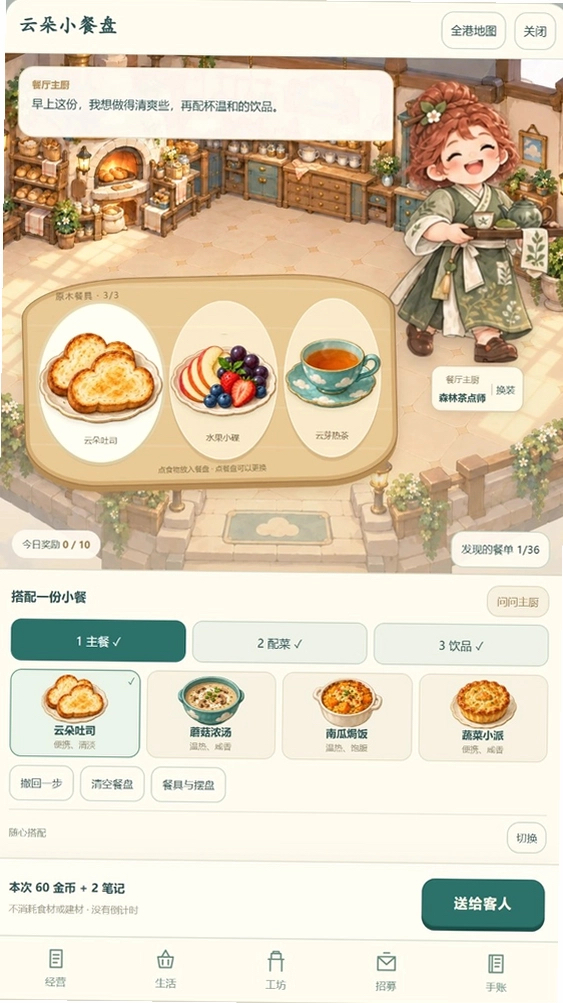This screenshot has height=1003, width=563.
Task: Pick the 蔬菜小派 dish card
Action: (x=483, y=718)
